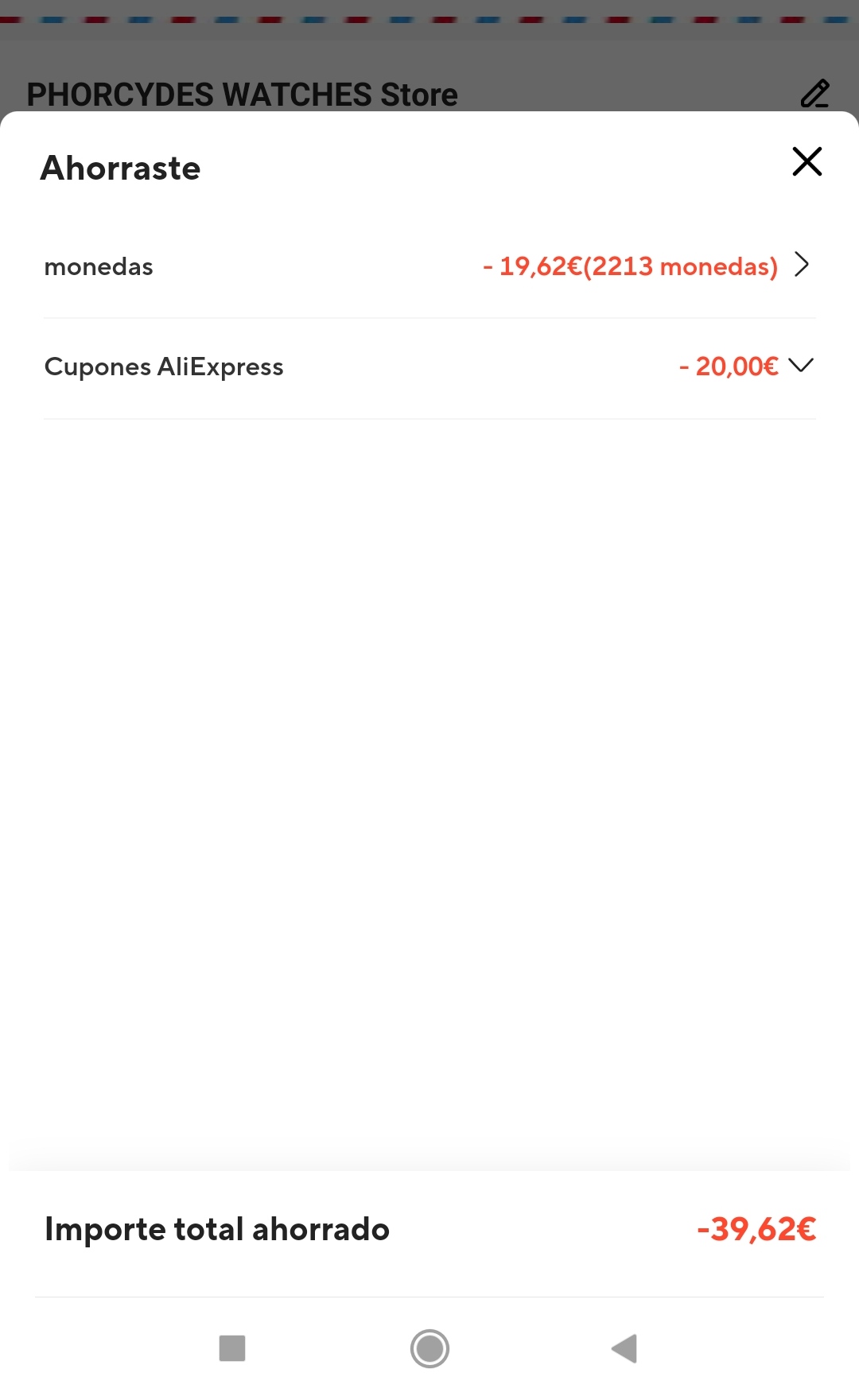Tap the edit pencil beside store name
Viewport: 859px width, 1400px height.
[814, 94]
